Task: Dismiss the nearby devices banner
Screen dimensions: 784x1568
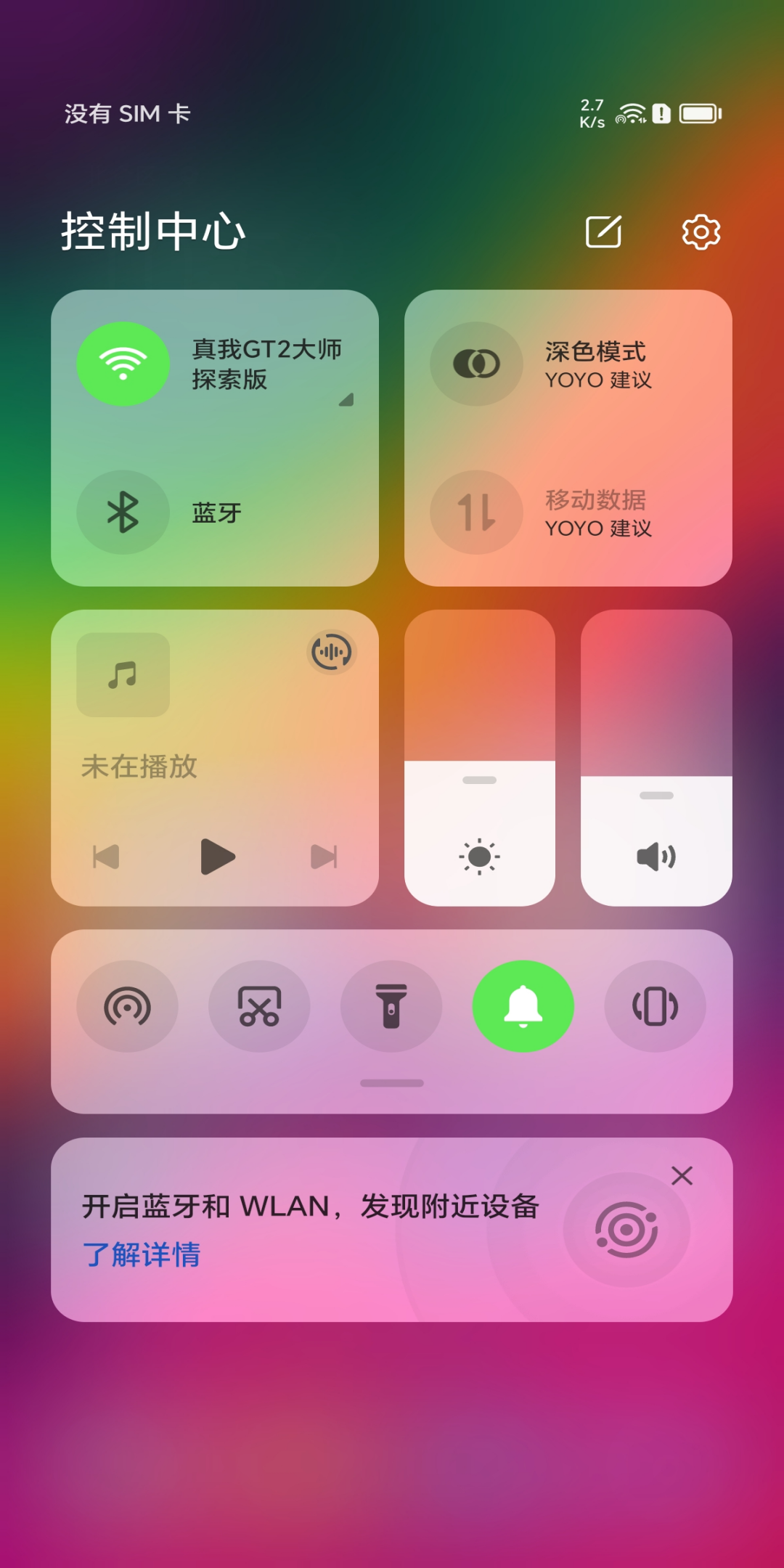Action: 682,1175
